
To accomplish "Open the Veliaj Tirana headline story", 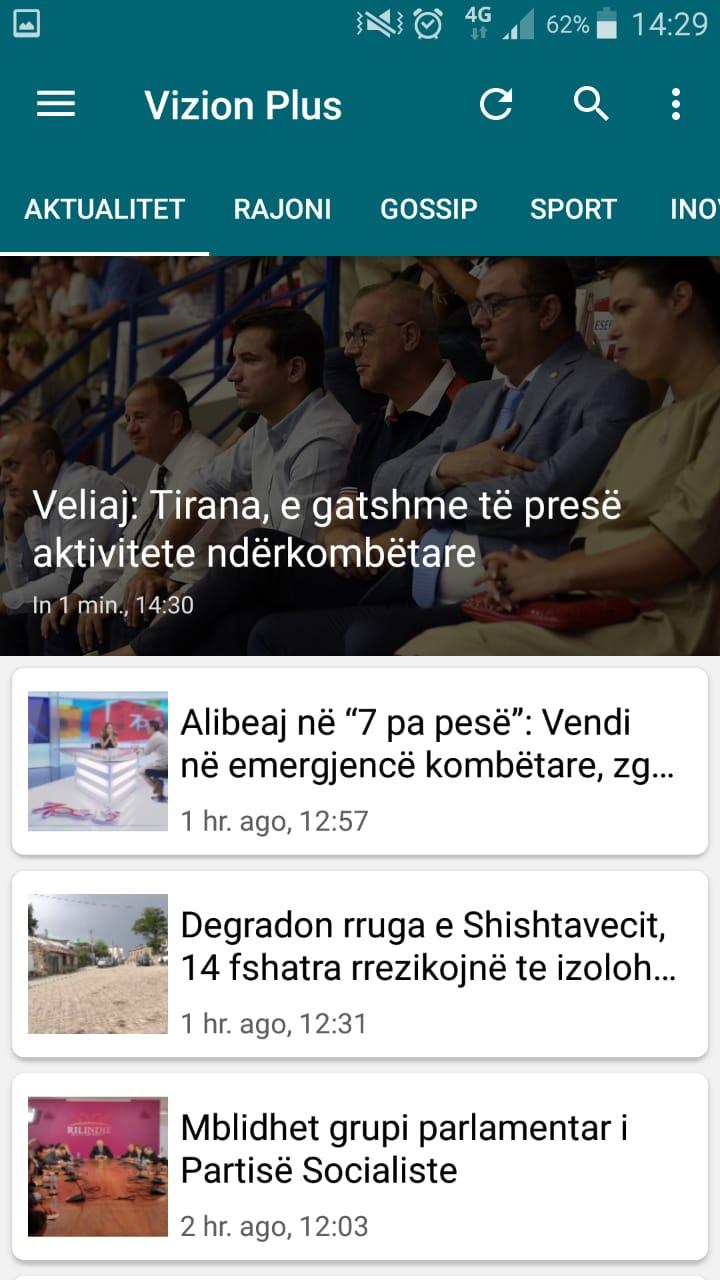I will click(360, 456).
